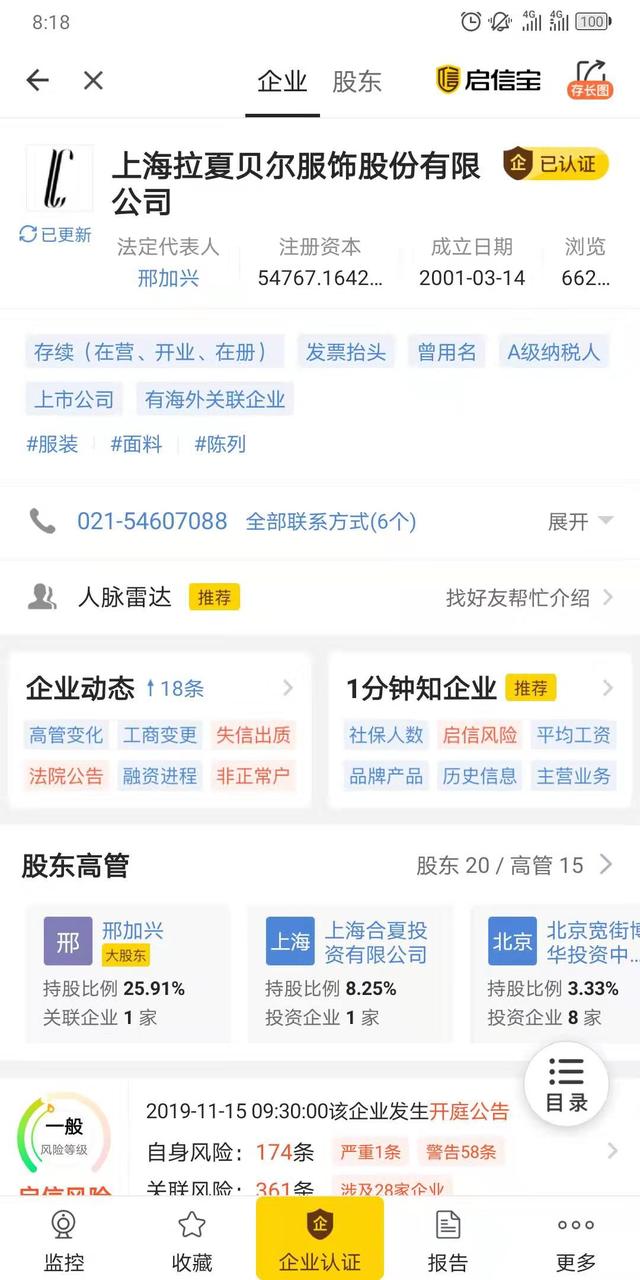Switch to the 股东 tab

click(357, 81)
